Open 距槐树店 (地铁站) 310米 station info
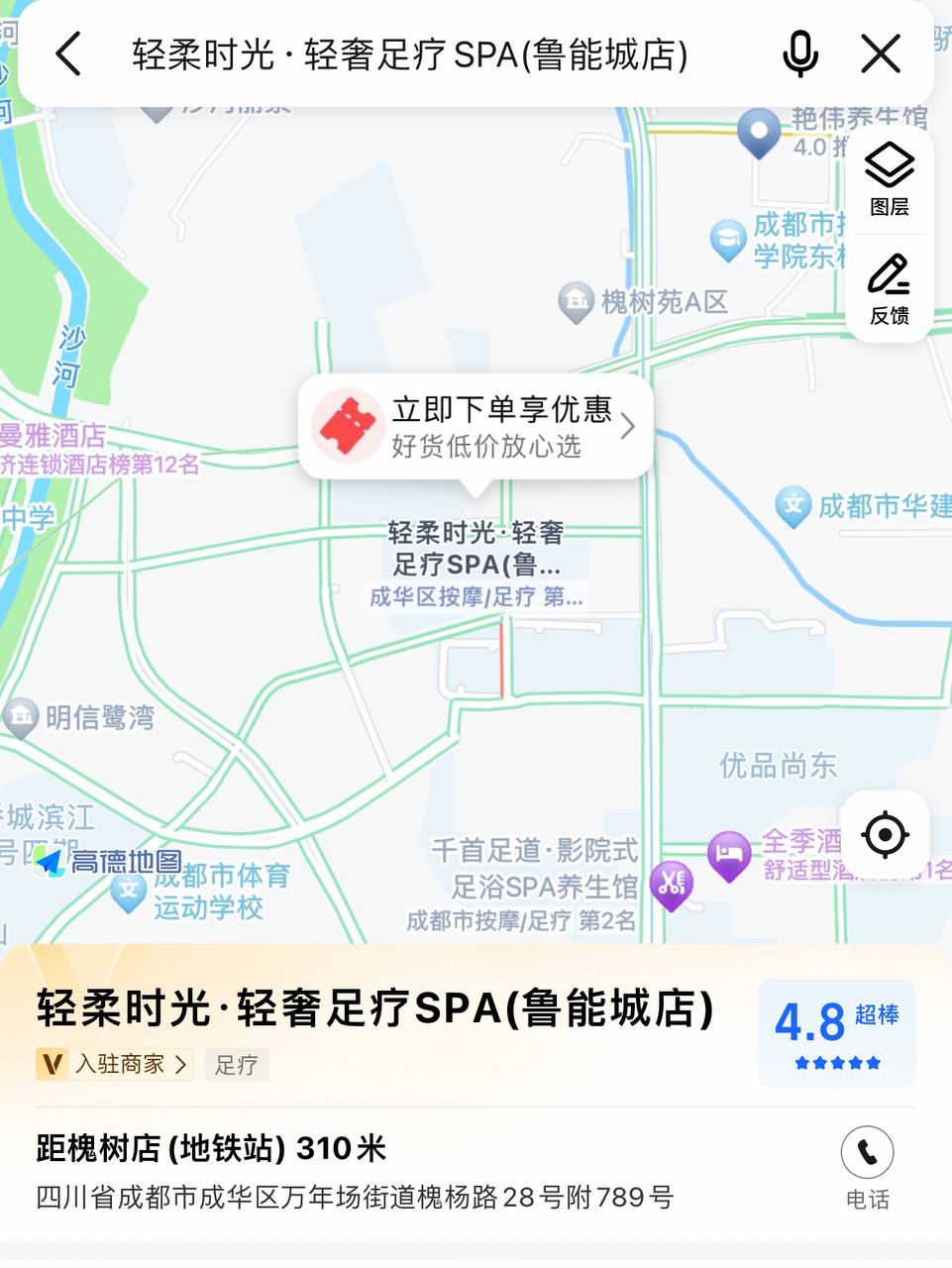952x1268 pixels. (x=211, y=1147)
